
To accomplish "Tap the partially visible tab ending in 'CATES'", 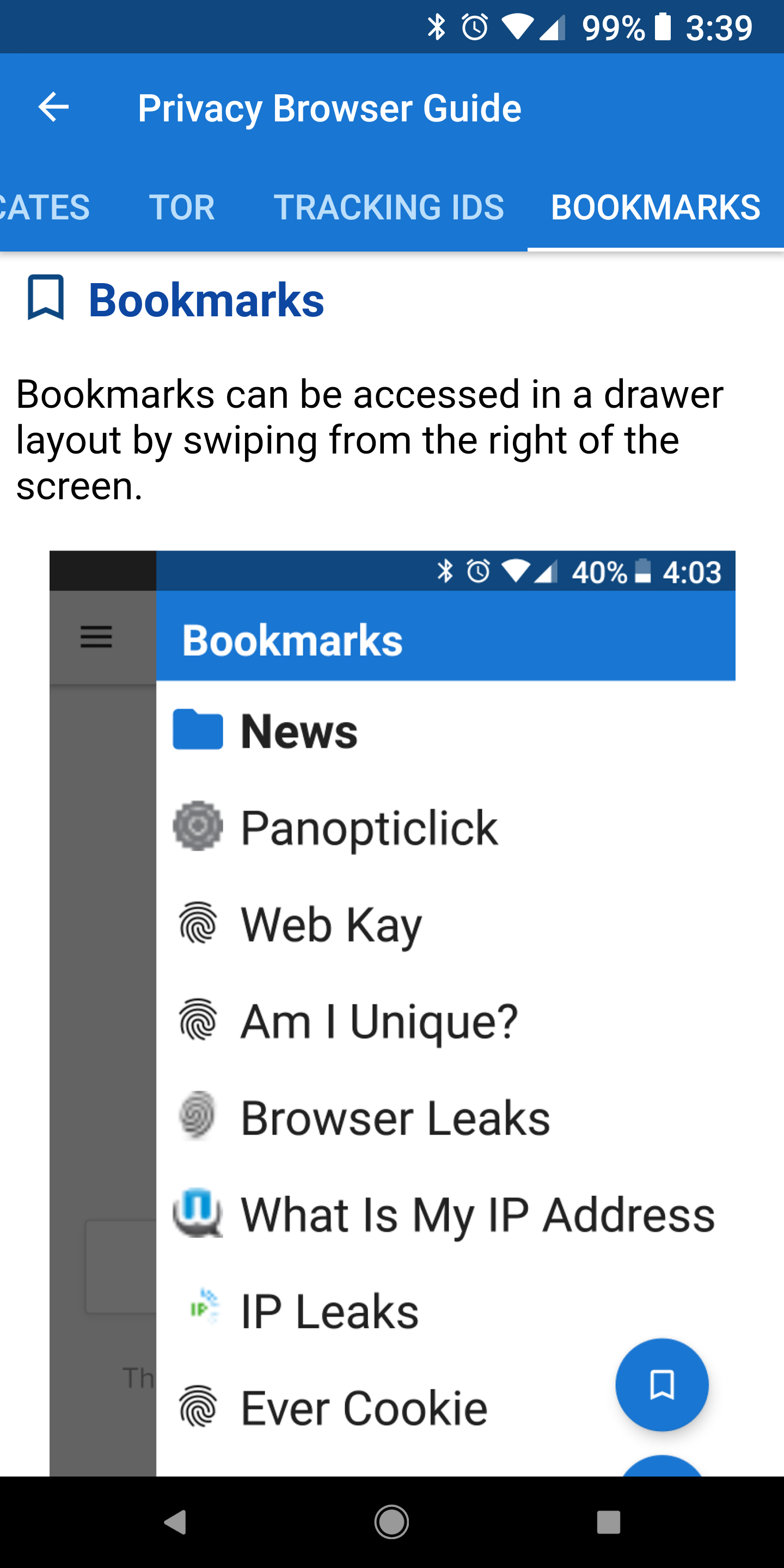I will [45, 207].
